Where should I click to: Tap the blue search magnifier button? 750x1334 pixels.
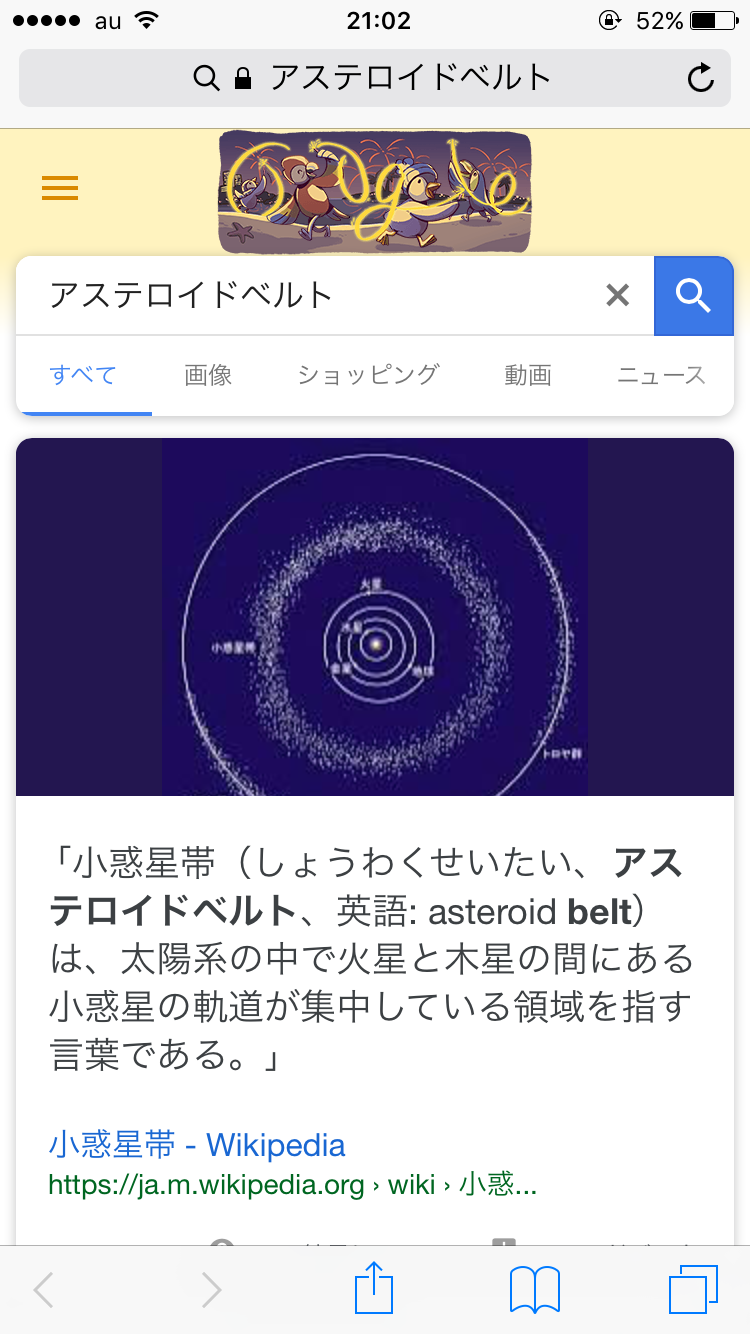pos(693,295)
